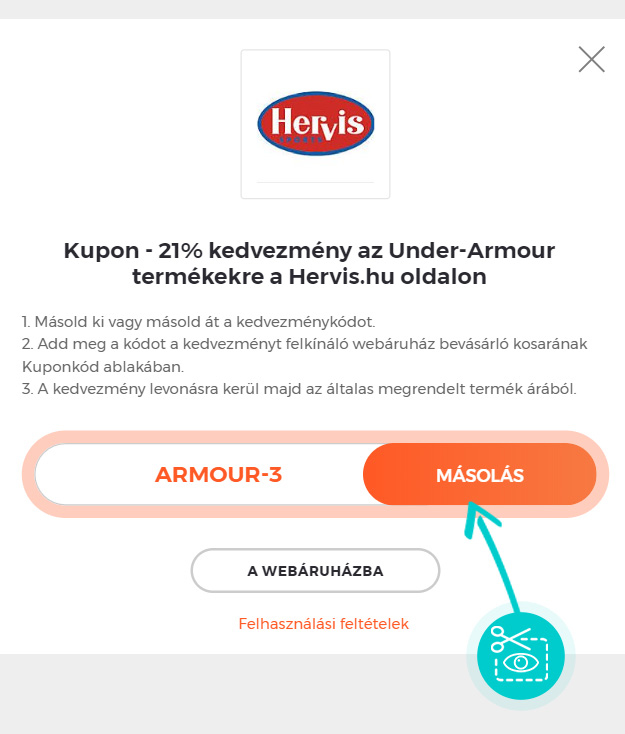This screenshot has width=625, height=734.
Task: Open the Felhasználási feltételek link
Action: point(323,624)
